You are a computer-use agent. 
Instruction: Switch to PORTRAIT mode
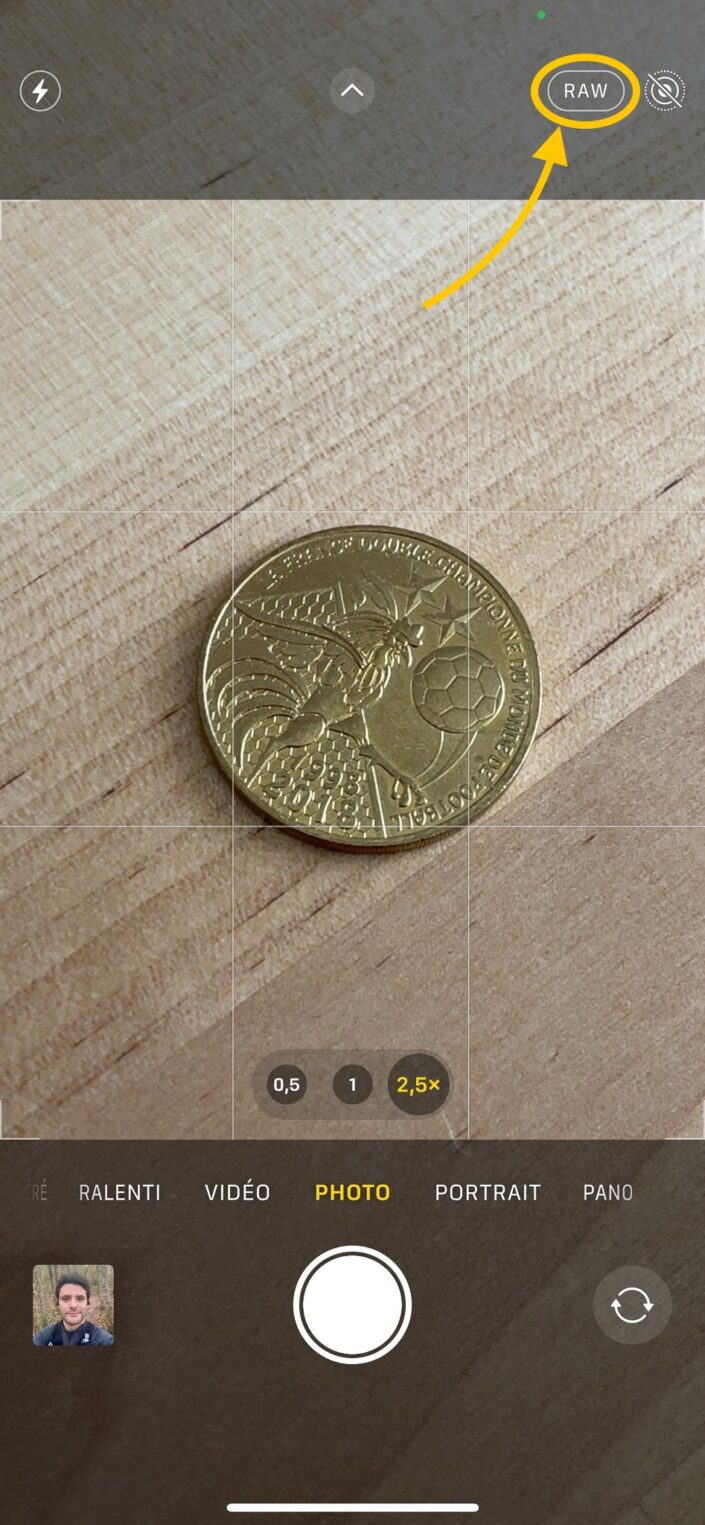[487, 1192]
